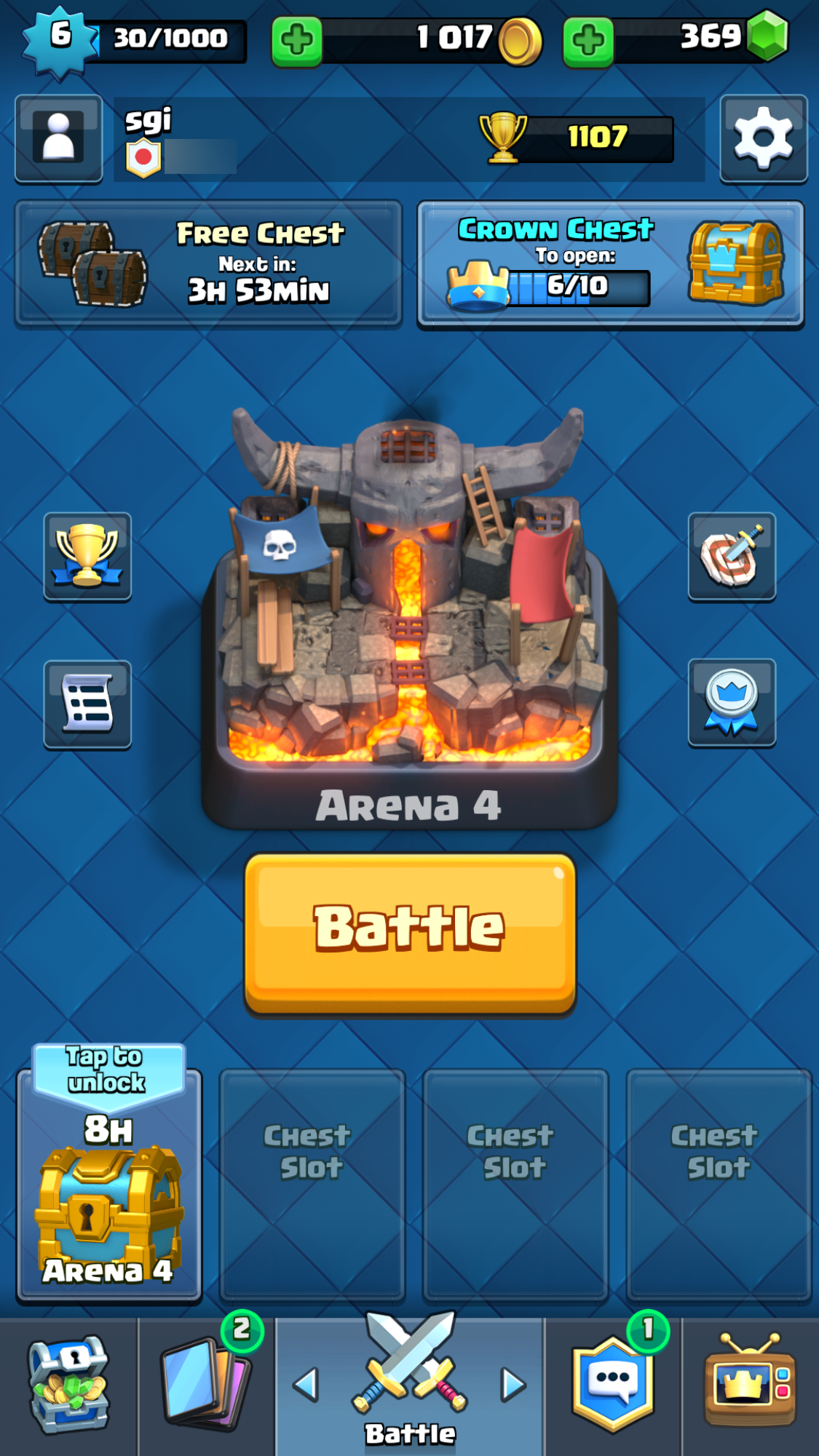This screenshot has height=1456, width=819.
Task: Open the player profile icon
Action: click(x=58, y=138)
